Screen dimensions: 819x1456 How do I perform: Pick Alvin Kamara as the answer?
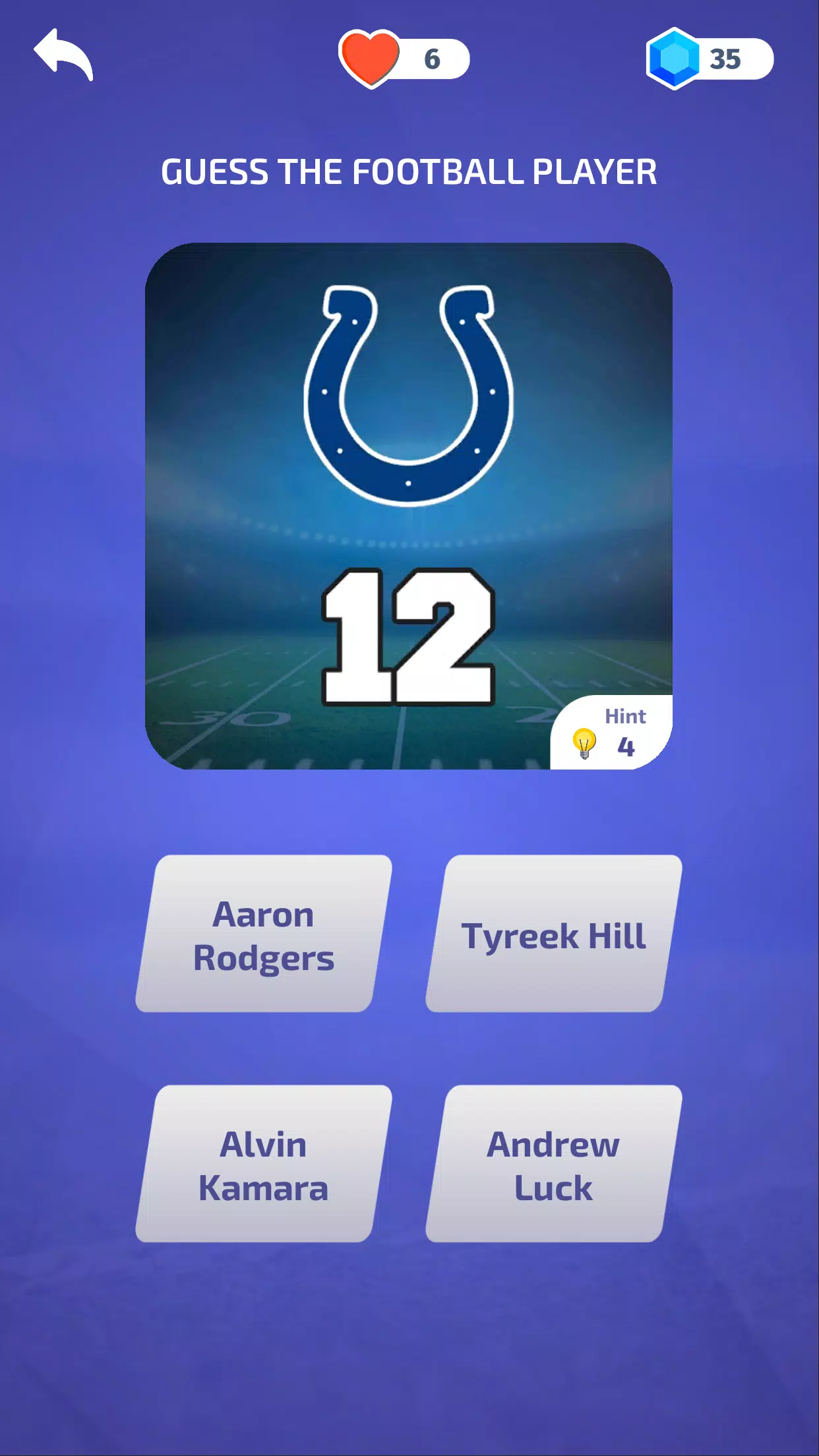click(x=264, y=1164)
